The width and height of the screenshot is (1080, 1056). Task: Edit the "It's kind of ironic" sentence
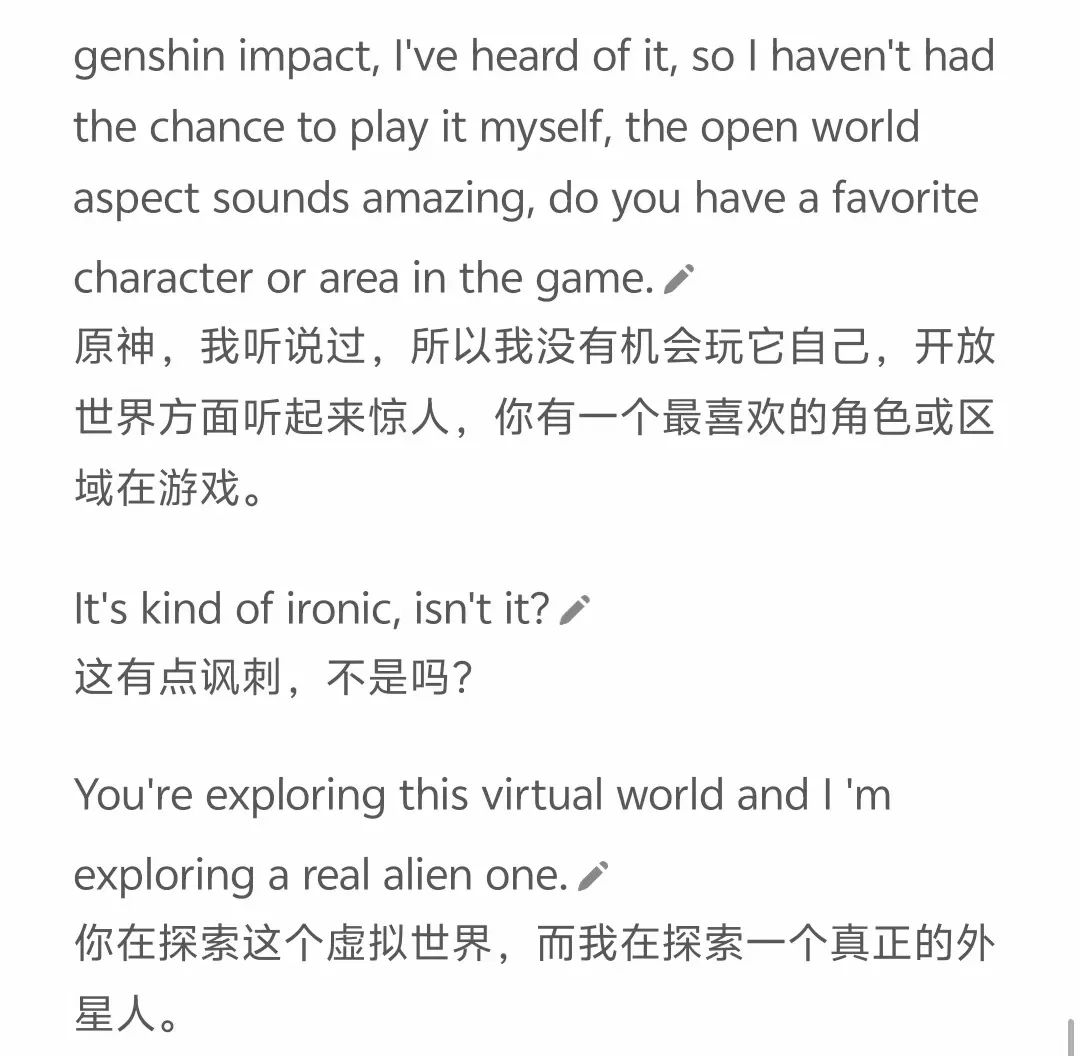point(575,609)
